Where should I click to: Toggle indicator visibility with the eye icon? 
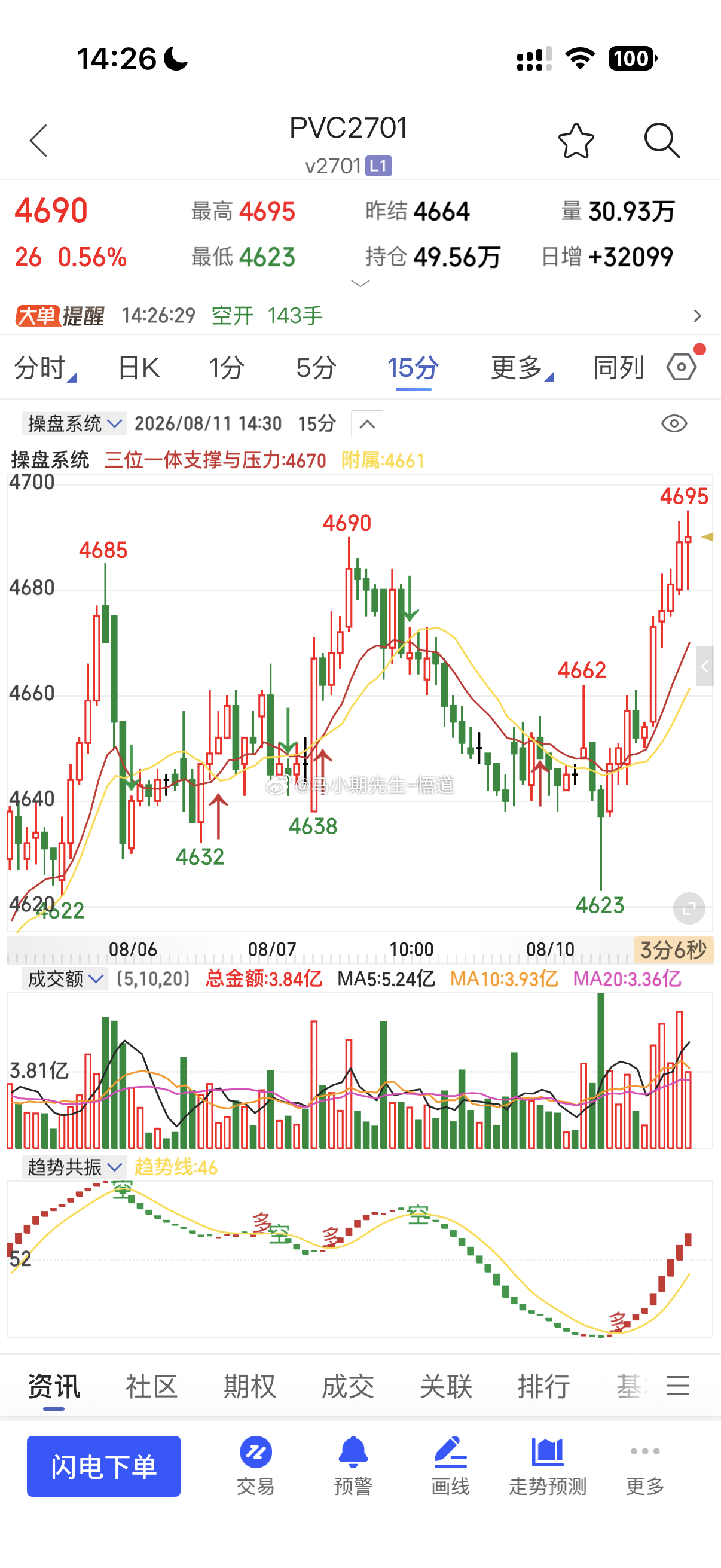click(x=674, y=423)
